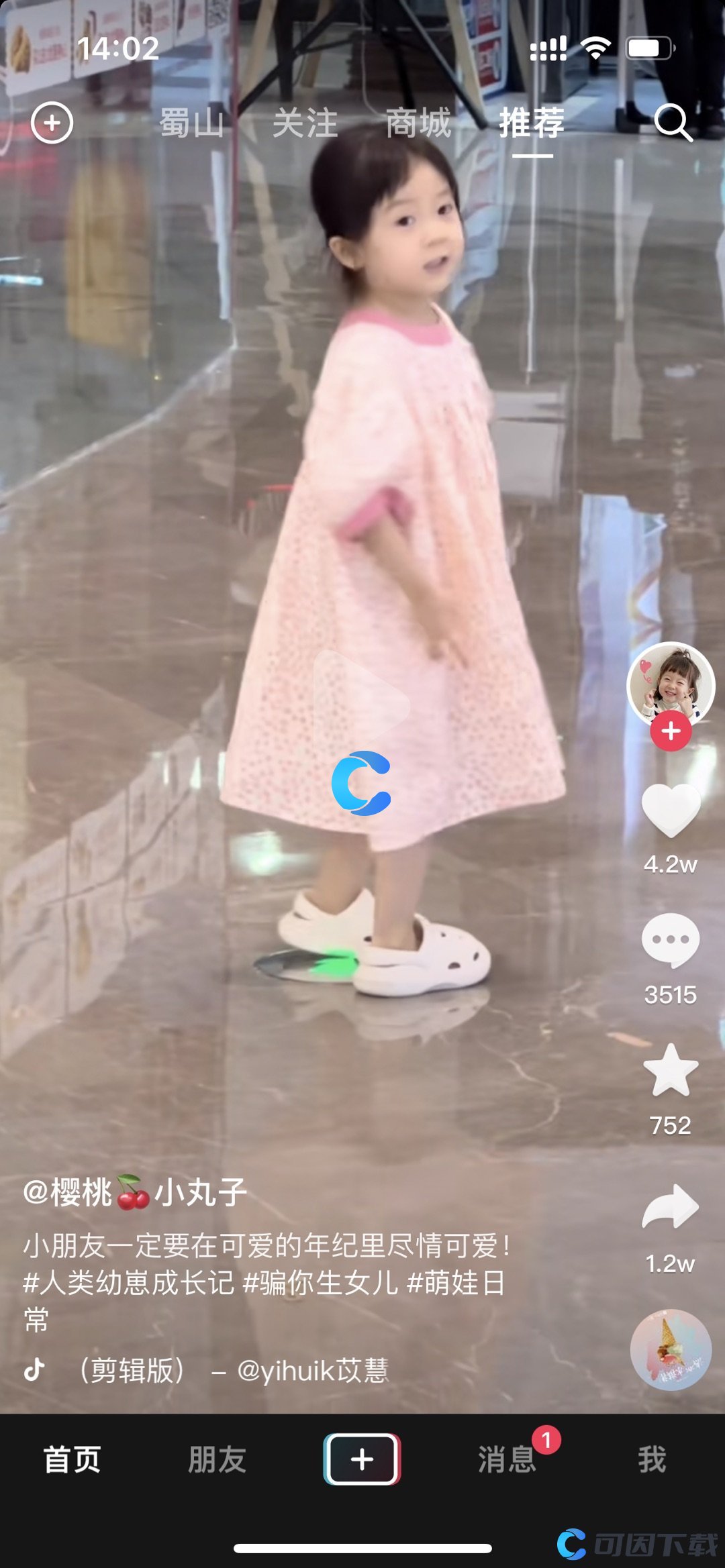Open the creator's avatar profile
This screenshot has width=725, height=1568.
click(x=670, y=684)
